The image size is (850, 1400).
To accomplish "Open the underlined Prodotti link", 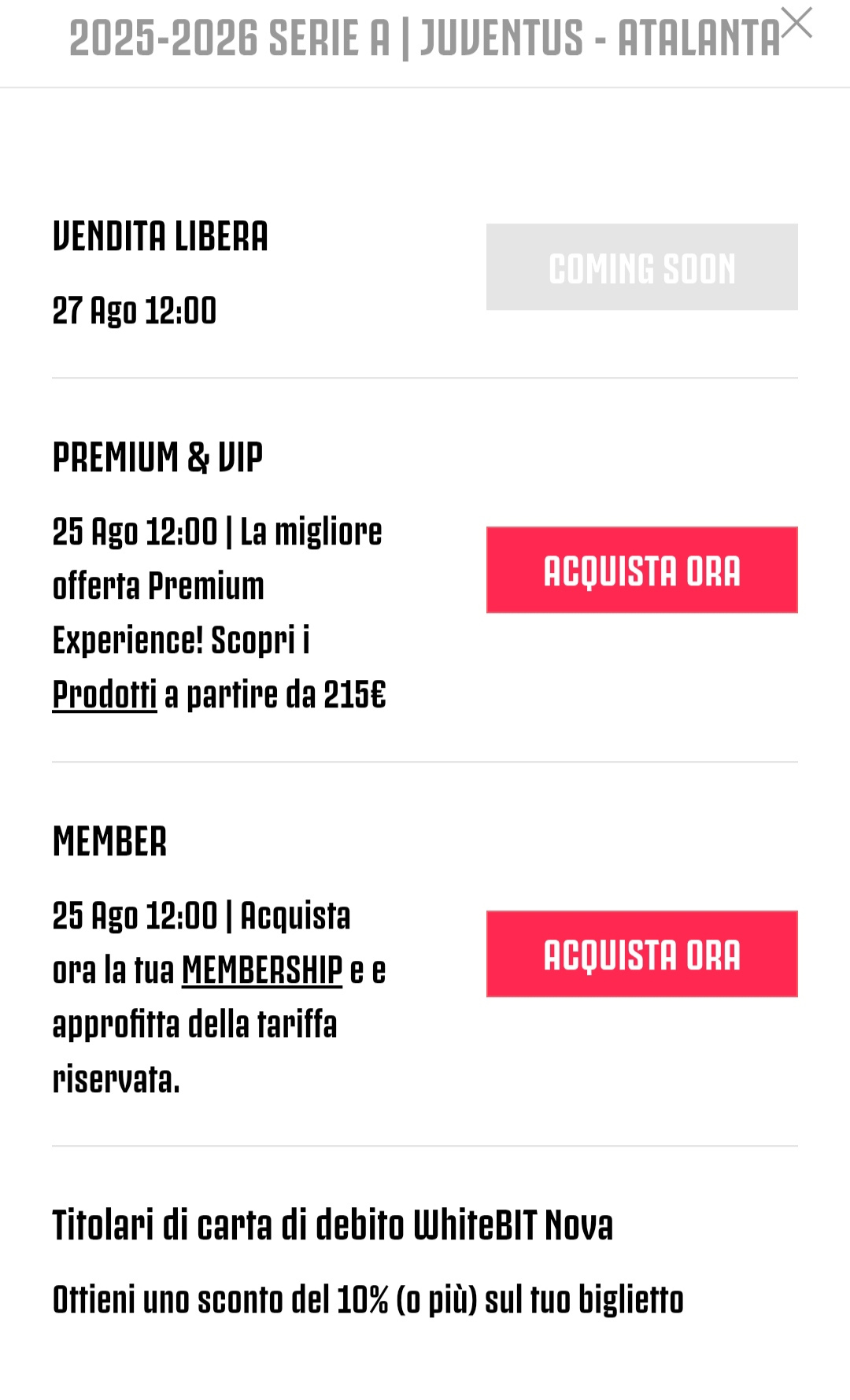I will (x=105, y=694).
